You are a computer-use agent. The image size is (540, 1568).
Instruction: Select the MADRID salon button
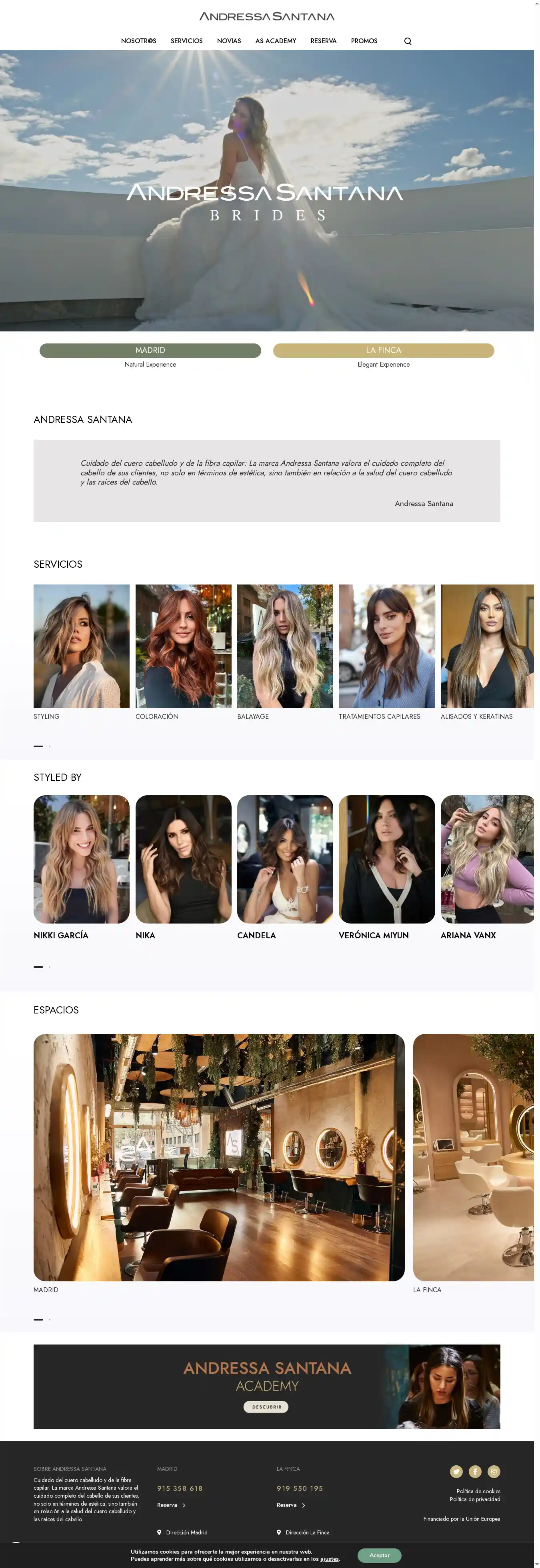150,350
